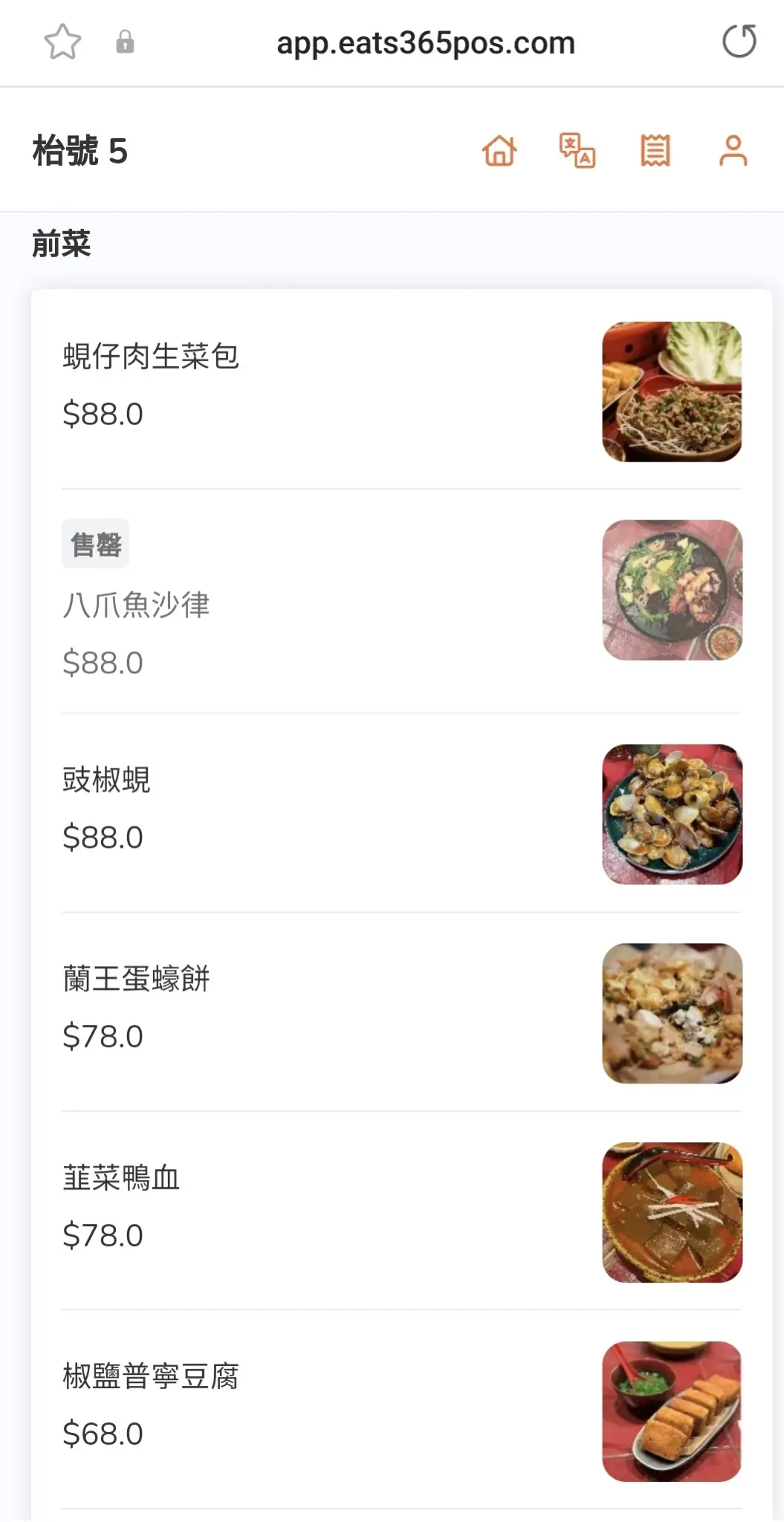
Task: Bookmark this page with the star icon
Action: [62, 42]
